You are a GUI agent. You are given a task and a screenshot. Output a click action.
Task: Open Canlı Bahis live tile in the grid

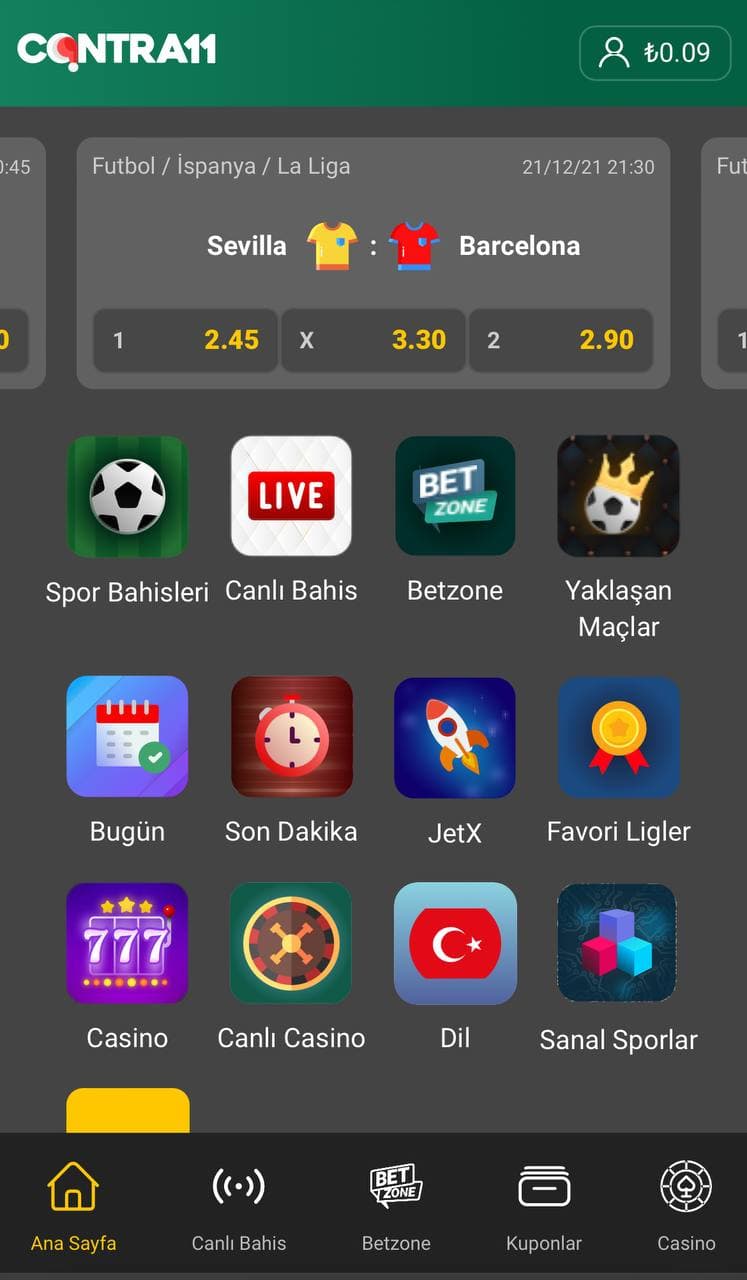[x=291, y=496]
